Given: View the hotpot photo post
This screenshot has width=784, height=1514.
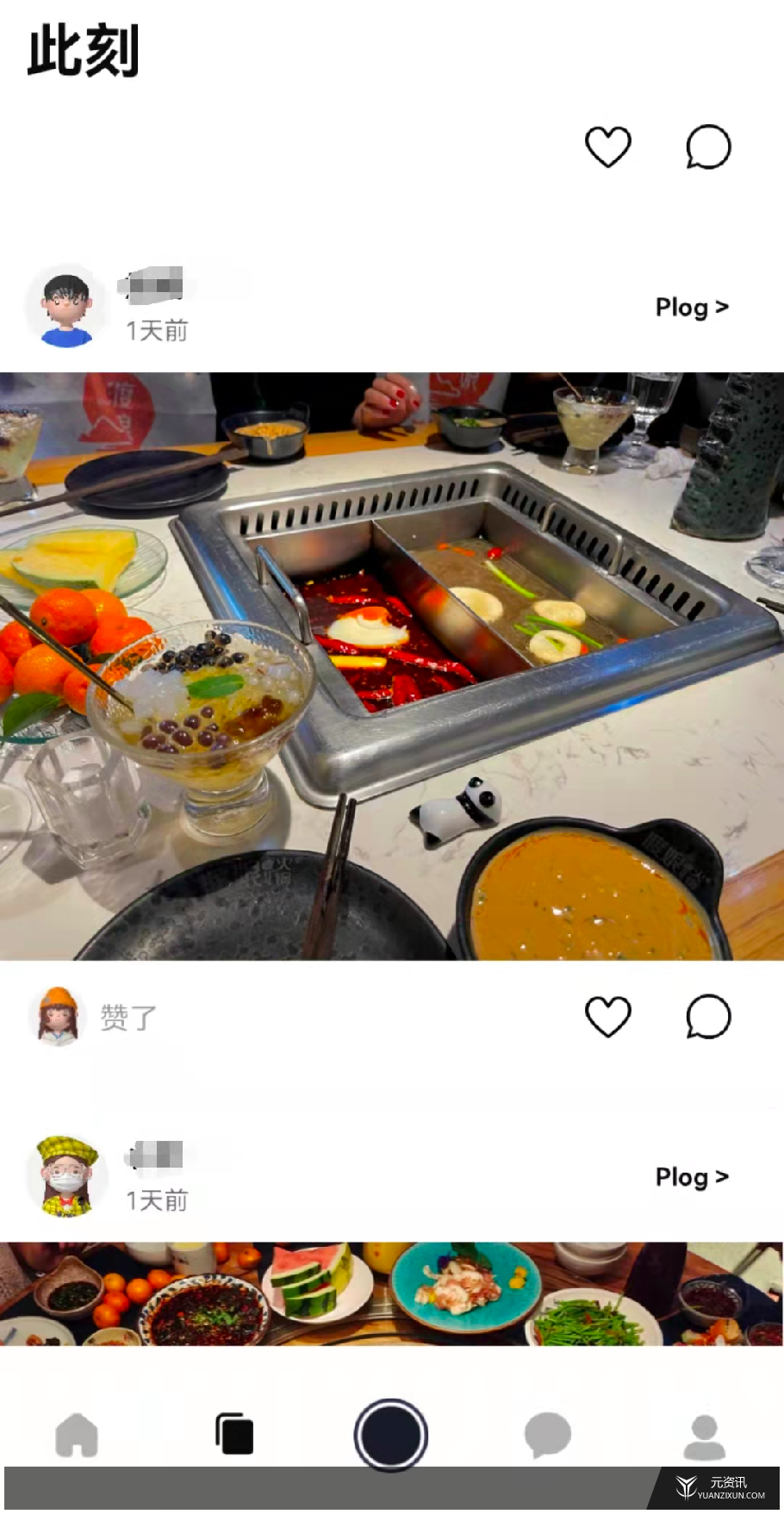Looking at the screenshot, I should [x=392, y=666].
